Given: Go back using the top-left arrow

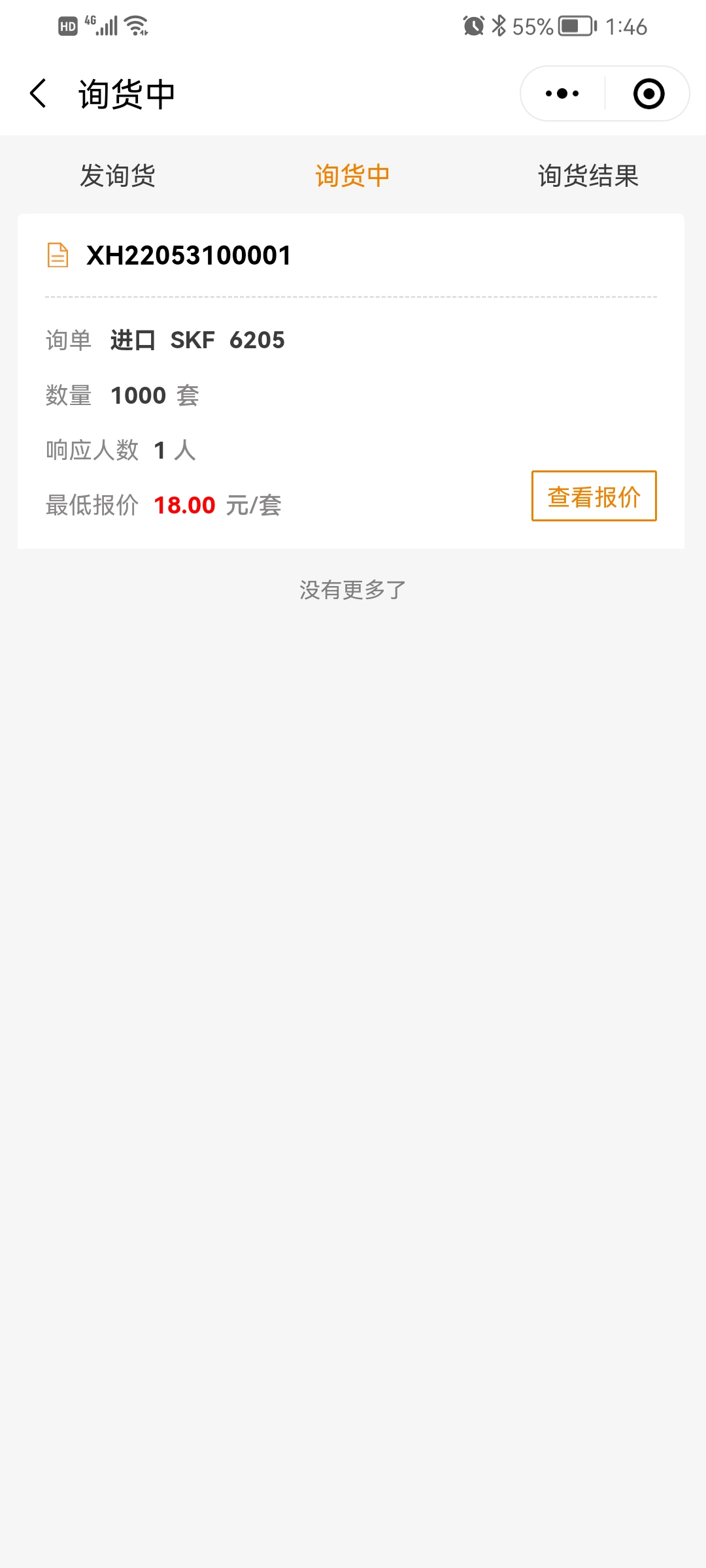Looking at the screenshot, I should [x=39, y=93].
